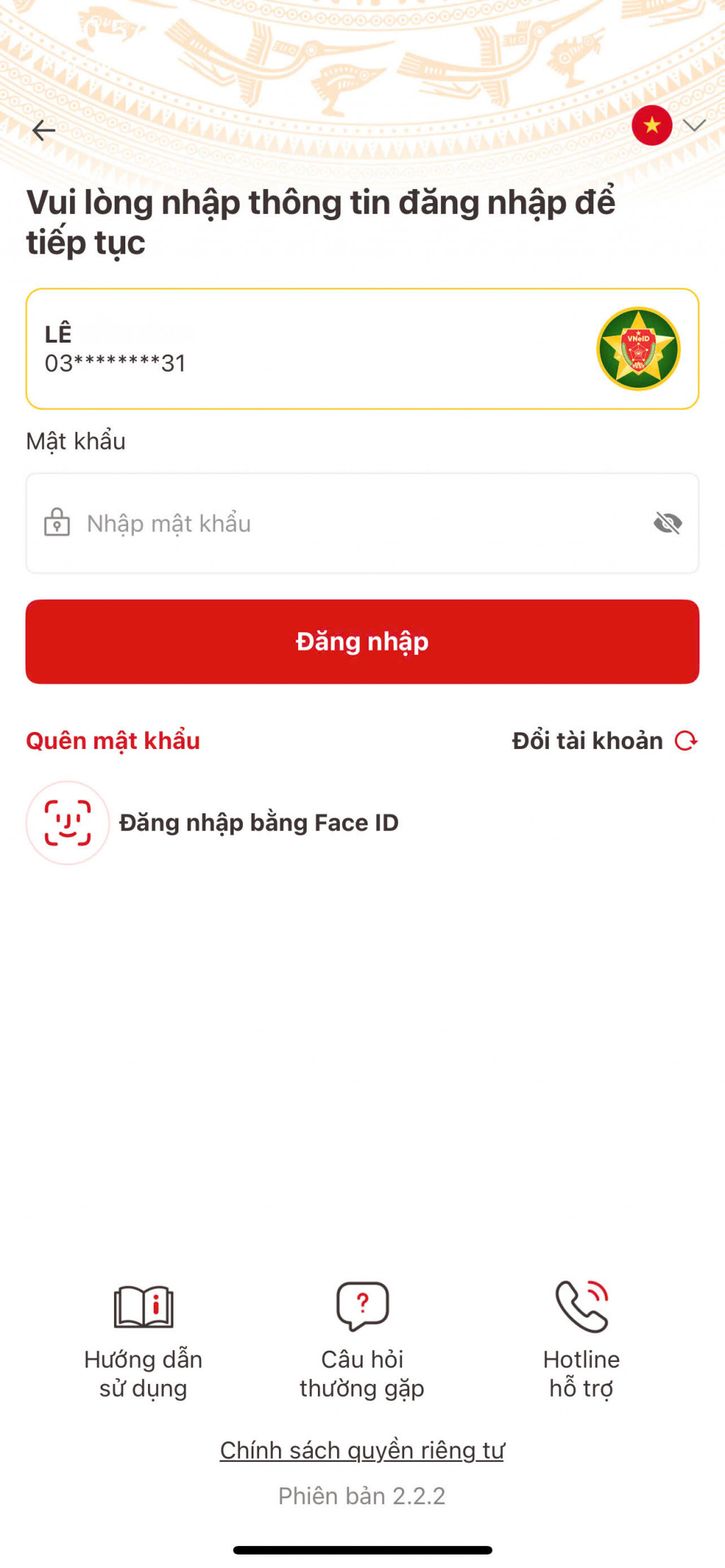Tap the back arrow at top left
This screenshot has height=1568, width=725.
pyautogui.click(x=44, y=130)
